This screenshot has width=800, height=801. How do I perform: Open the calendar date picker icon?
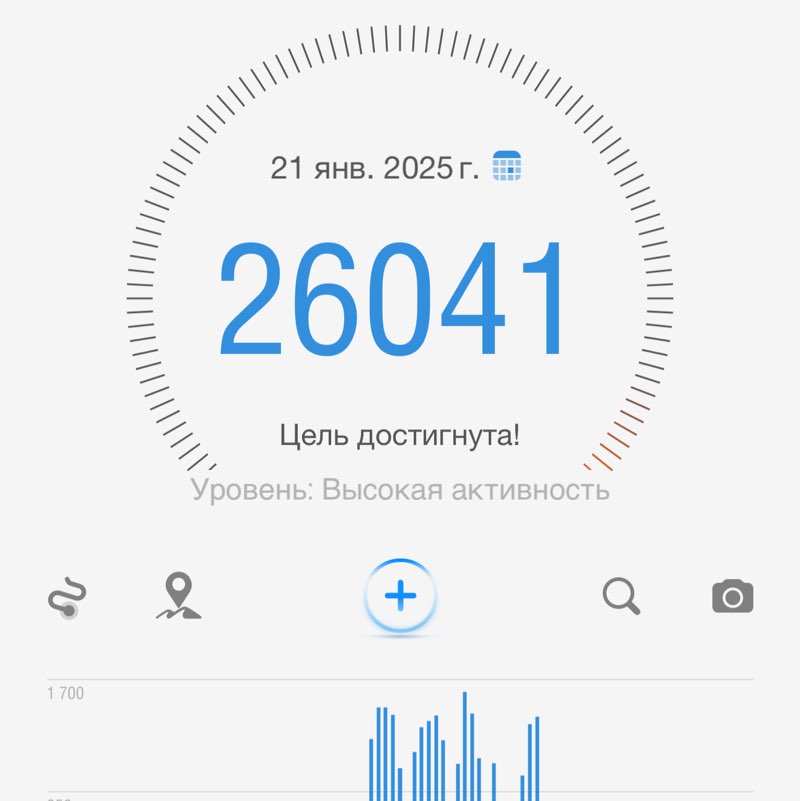pos(509,168)
